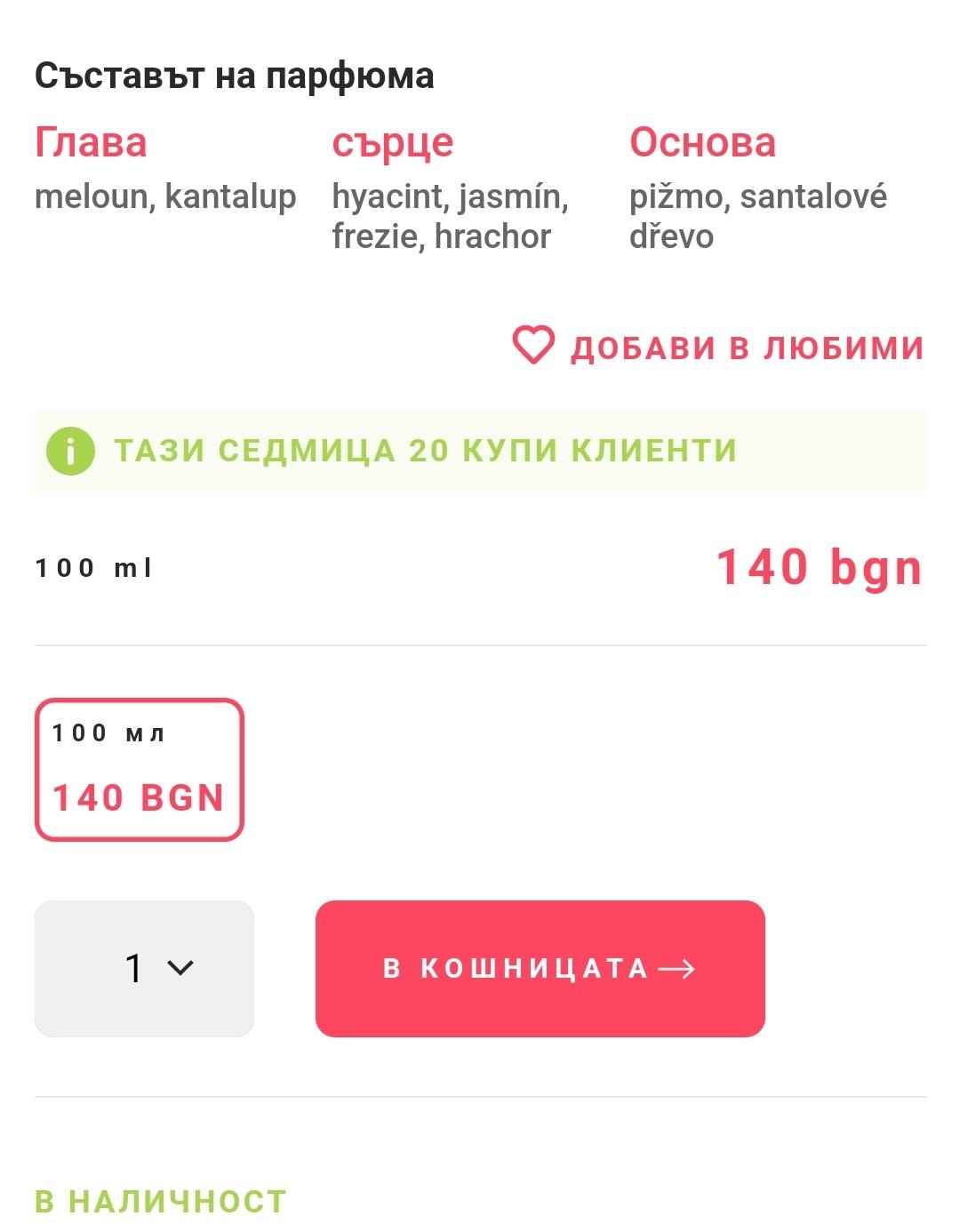The height and width of the screenshot is (1232, 960).
Task: Add perfume to favorites
Action: tap(718, 347)
